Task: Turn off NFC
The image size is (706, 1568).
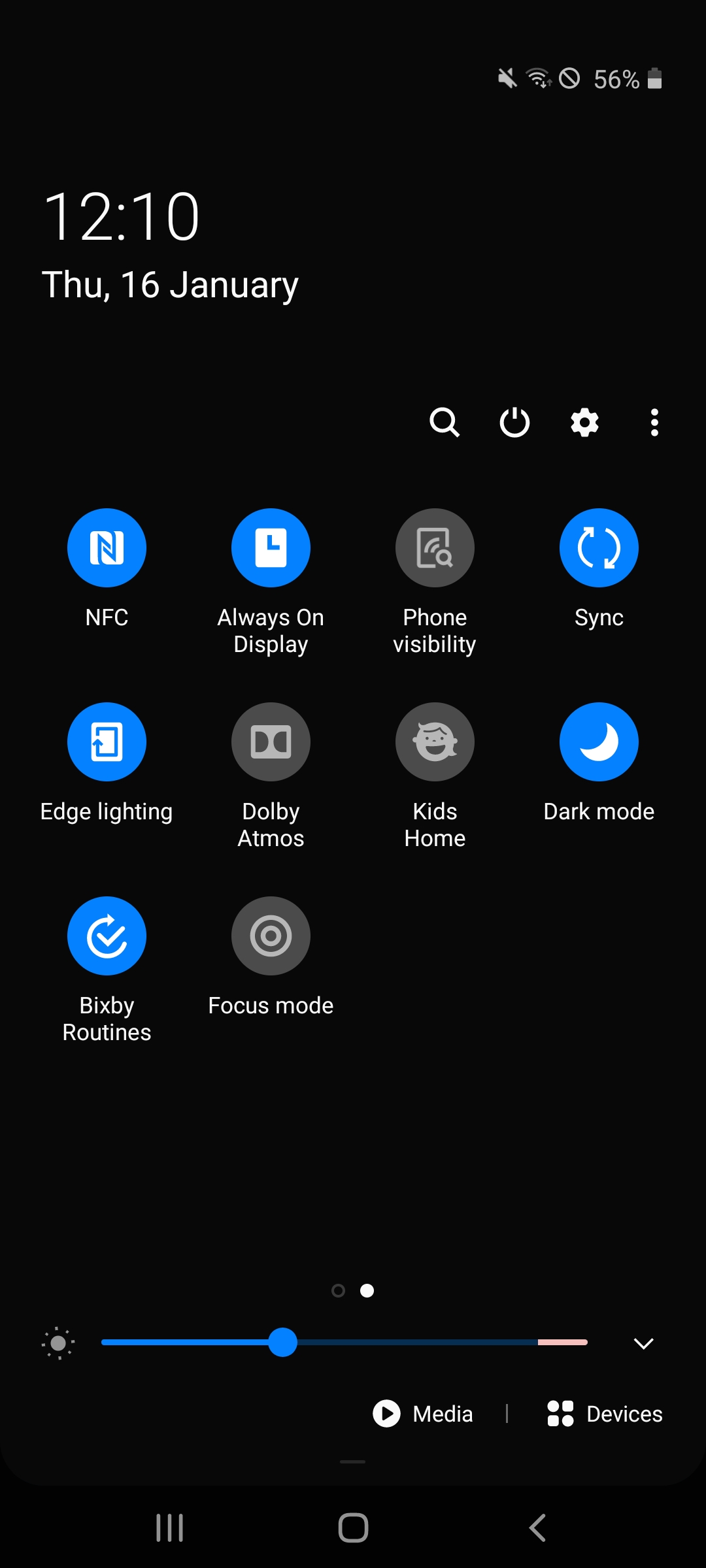Action: [107, 547]
